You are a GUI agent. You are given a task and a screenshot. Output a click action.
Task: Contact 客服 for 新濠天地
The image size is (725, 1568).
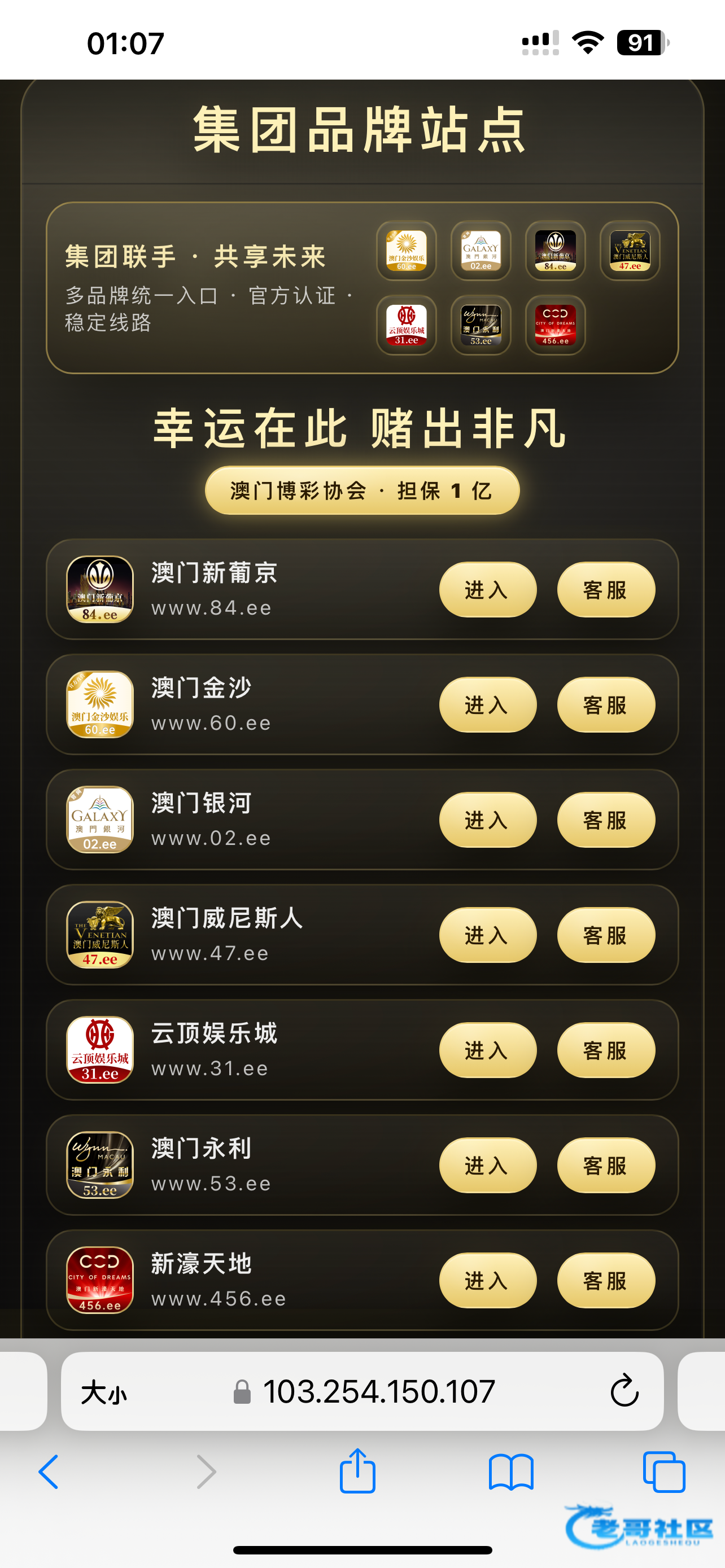606,1280
